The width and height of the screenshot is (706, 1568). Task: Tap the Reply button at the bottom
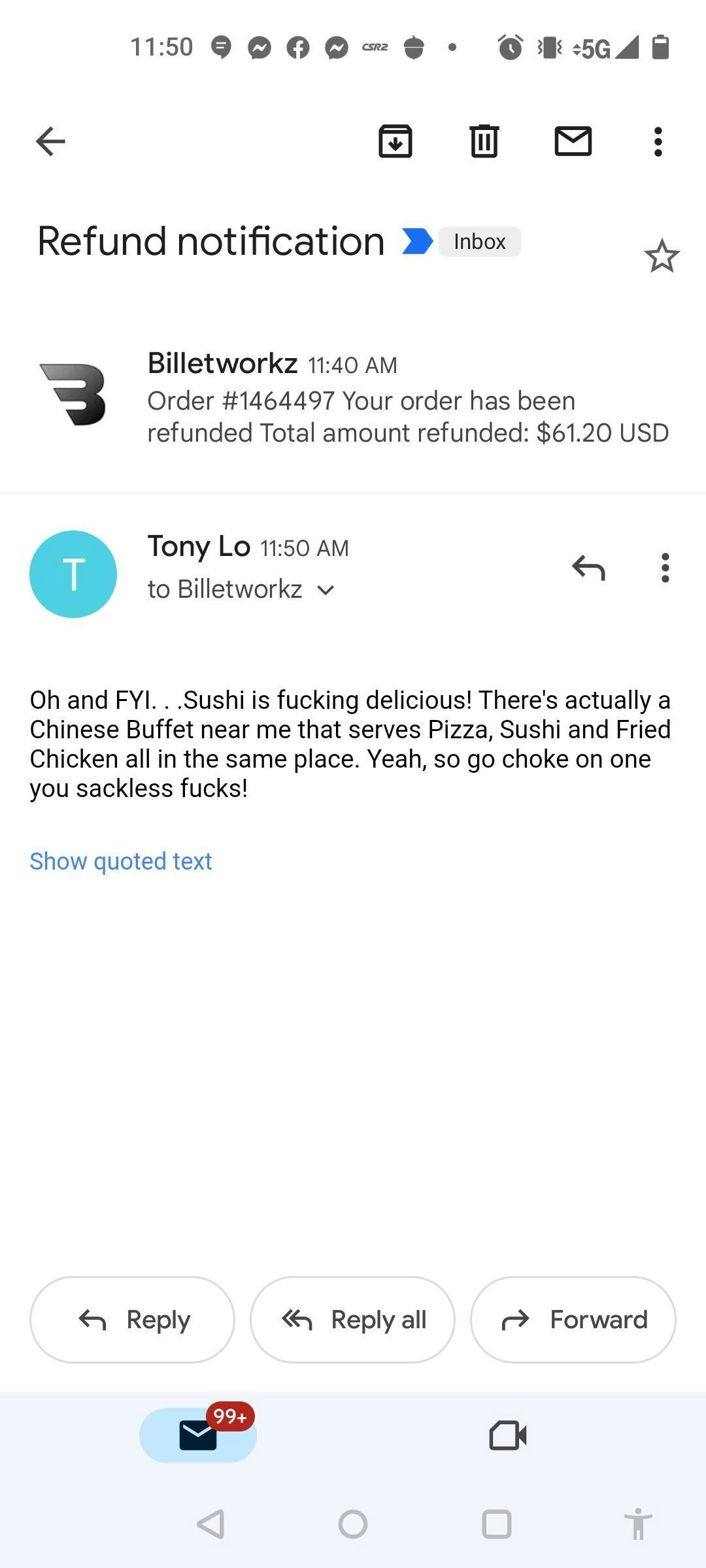pos(132,1319)
